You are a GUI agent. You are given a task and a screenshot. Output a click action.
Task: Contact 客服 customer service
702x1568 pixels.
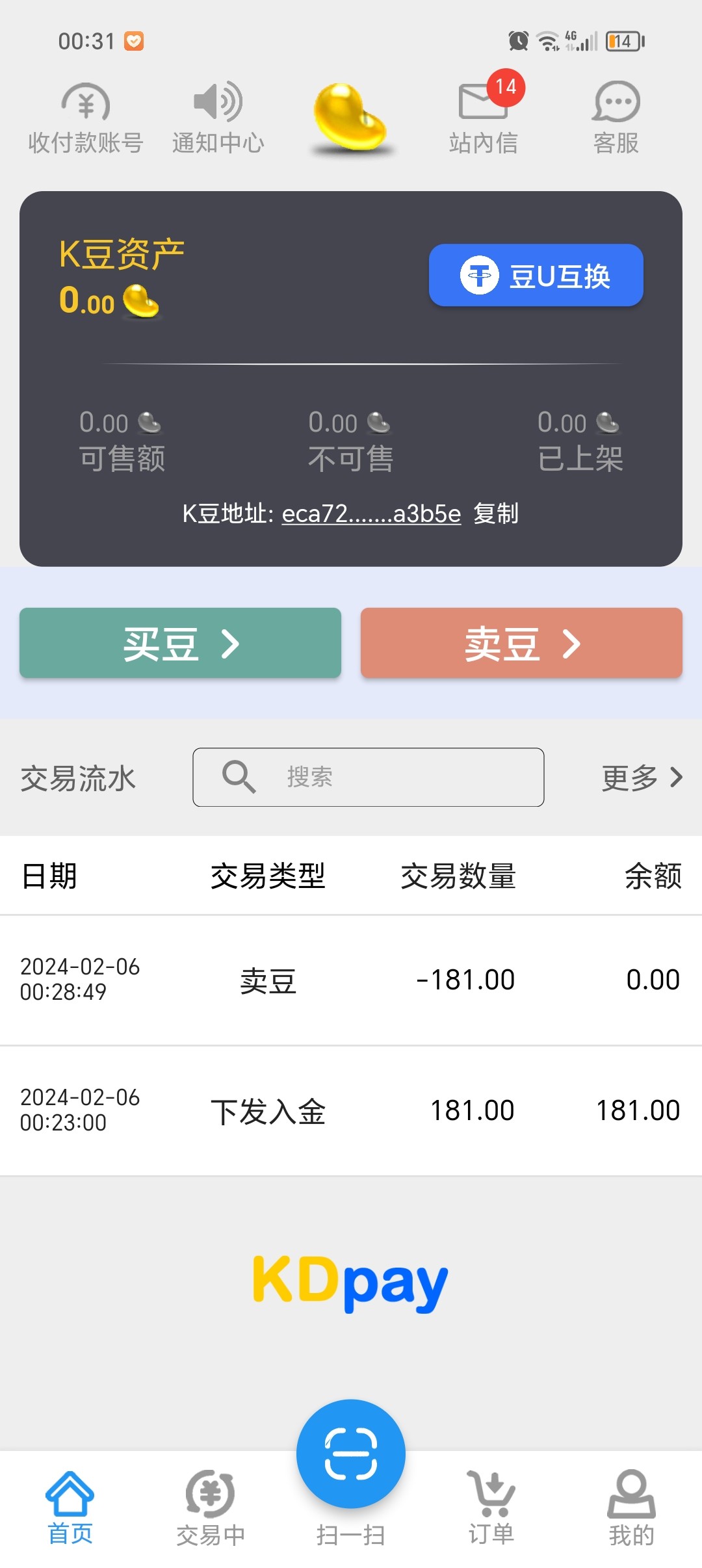pyautogui.click(x=616, y=118)
